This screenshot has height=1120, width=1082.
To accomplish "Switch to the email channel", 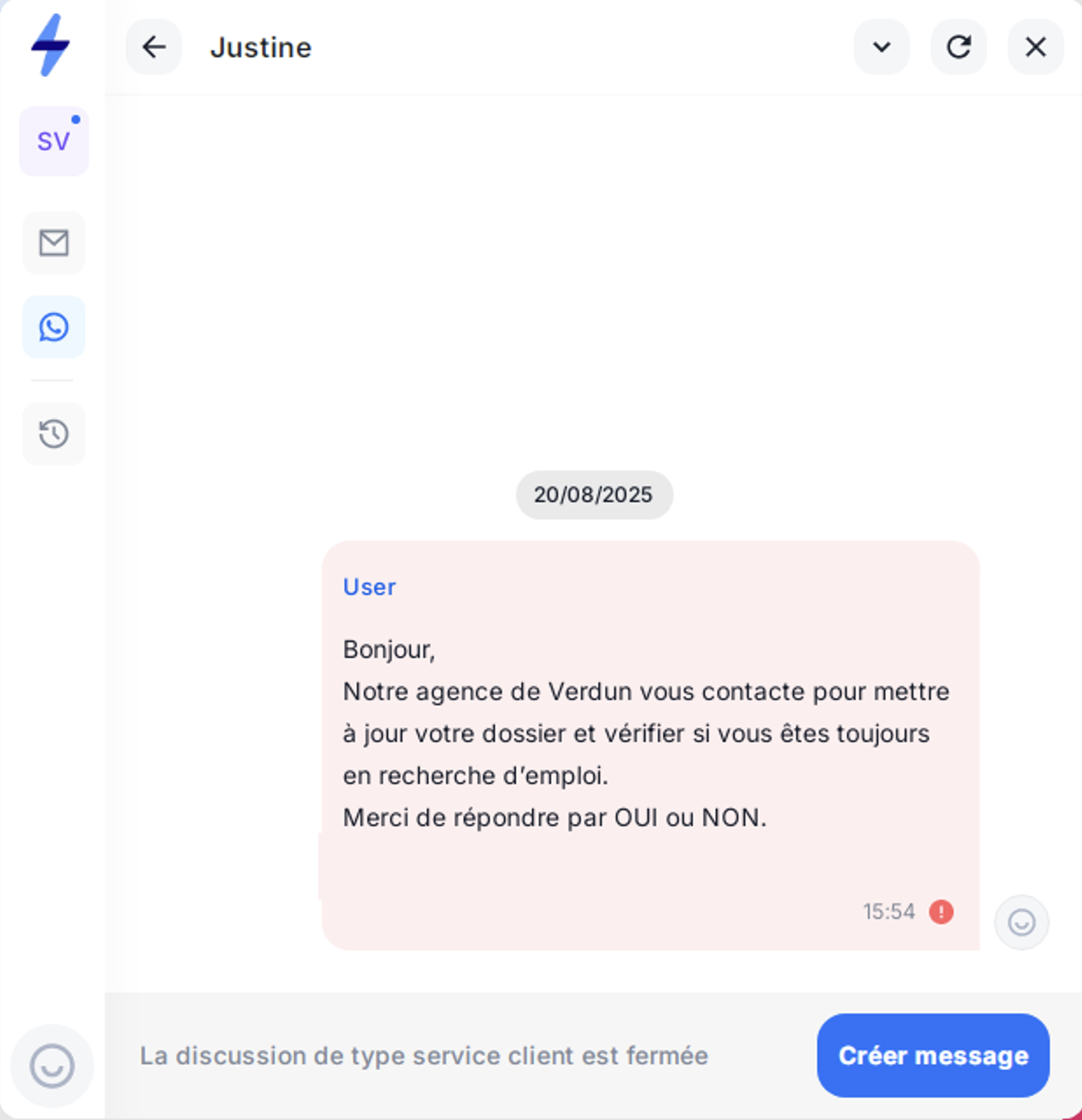I will [54, 243].
